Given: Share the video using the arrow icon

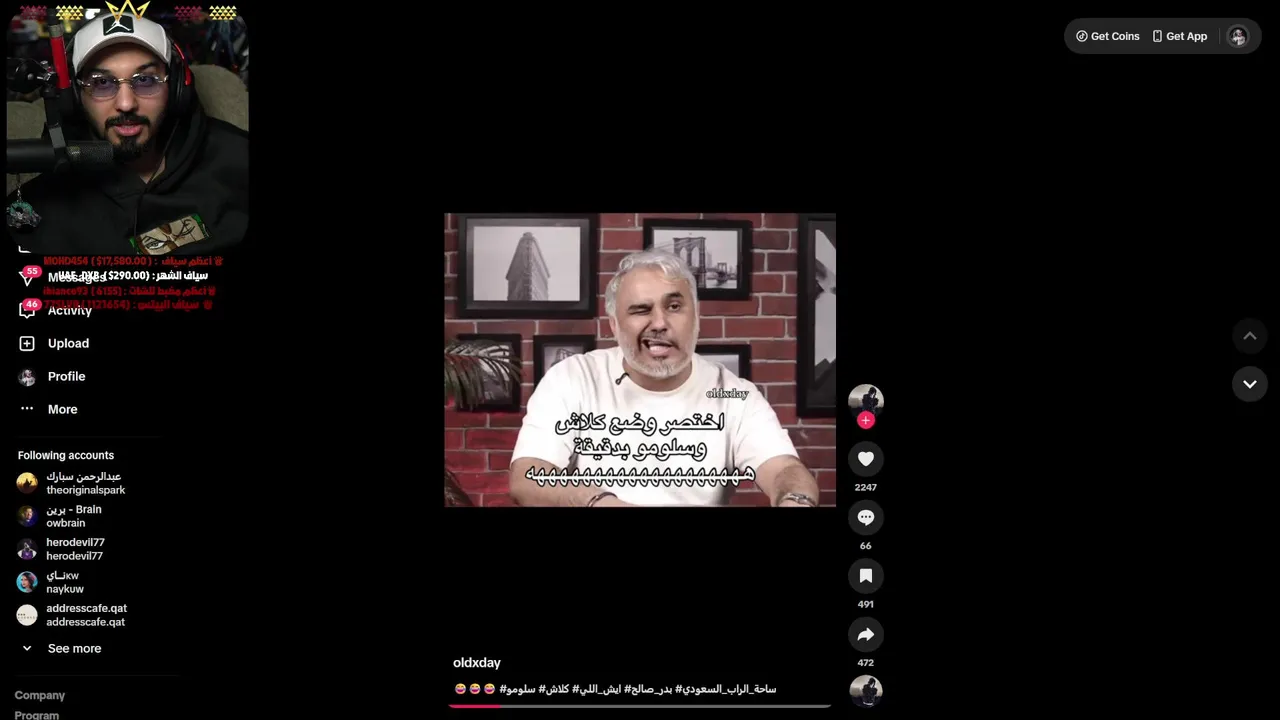Looking at the screenshot, I should point(866,635).
